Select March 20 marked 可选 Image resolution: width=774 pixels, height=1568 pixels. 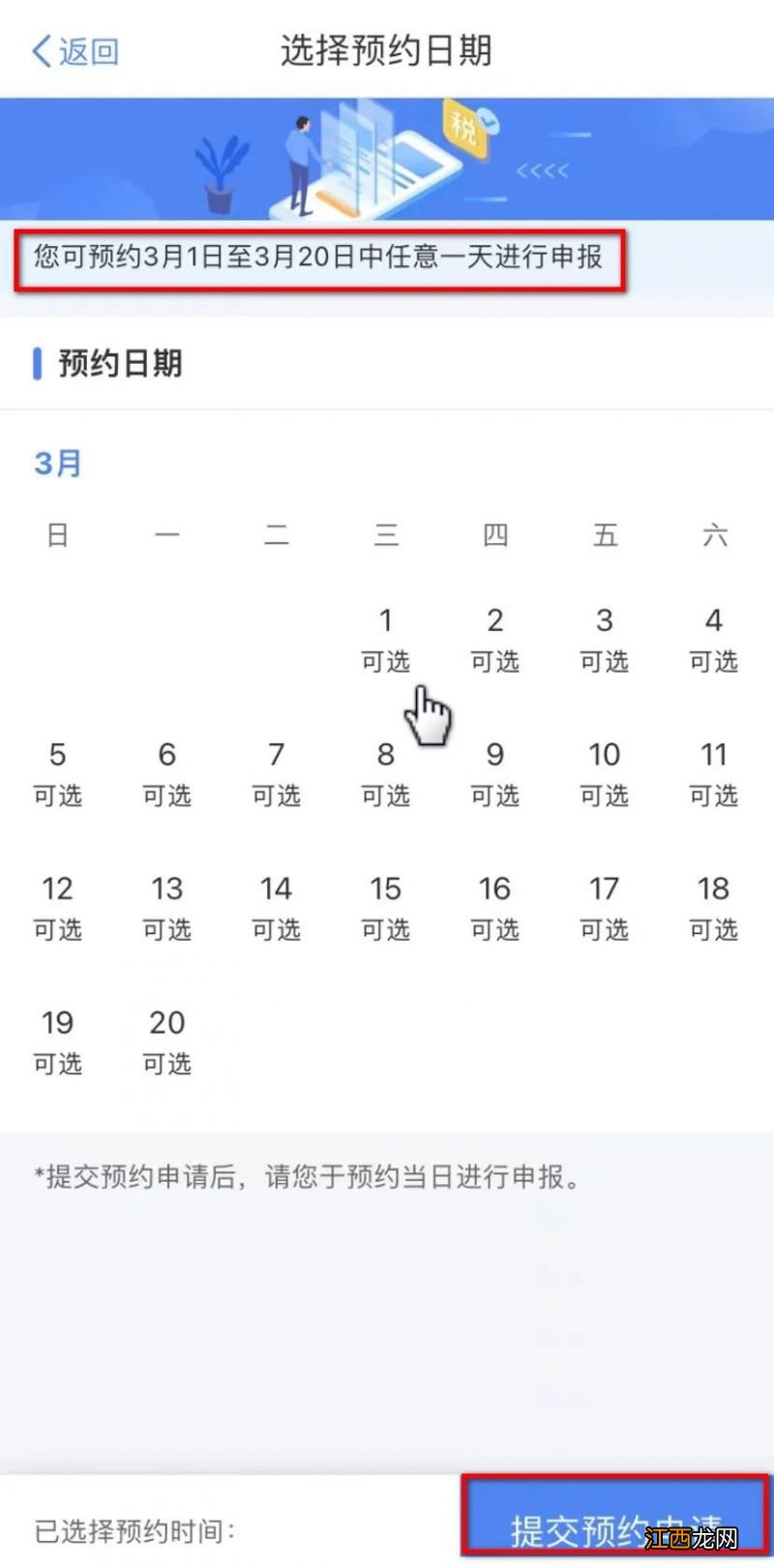pyautogui.click(x=166, y=1040)
